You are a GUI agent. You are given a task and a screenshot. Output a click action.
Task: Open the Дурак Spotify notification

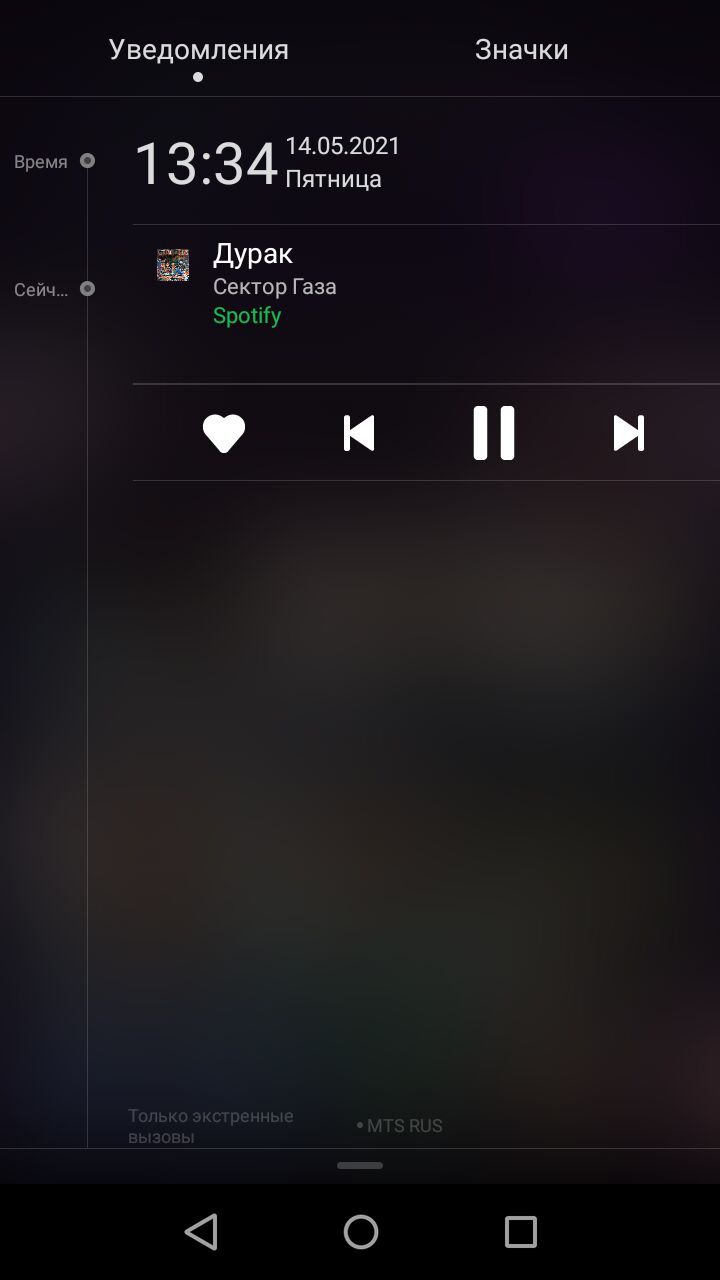(x=400, y=285)
